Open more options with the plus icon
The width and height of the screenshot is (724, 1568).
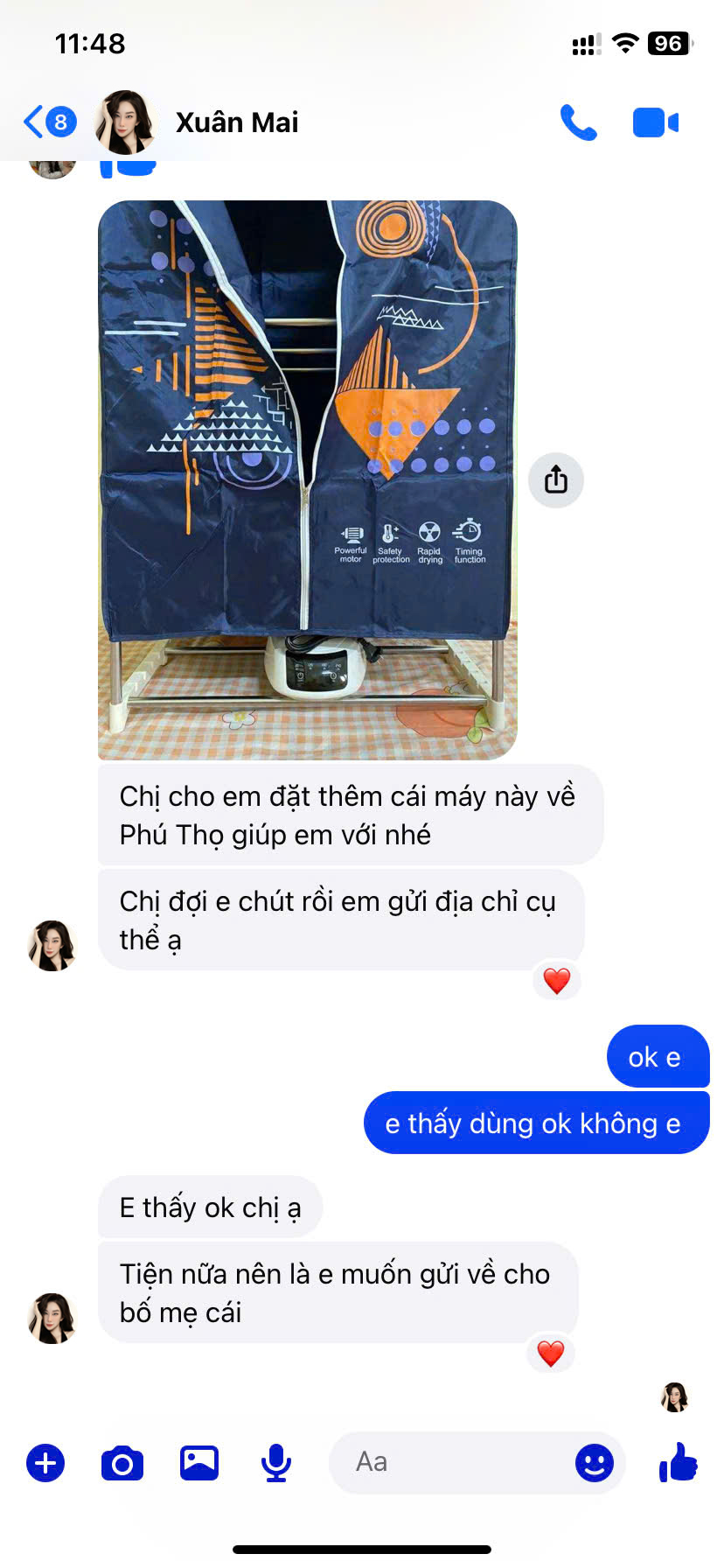pyautogui.click(x=45, y=1462)
